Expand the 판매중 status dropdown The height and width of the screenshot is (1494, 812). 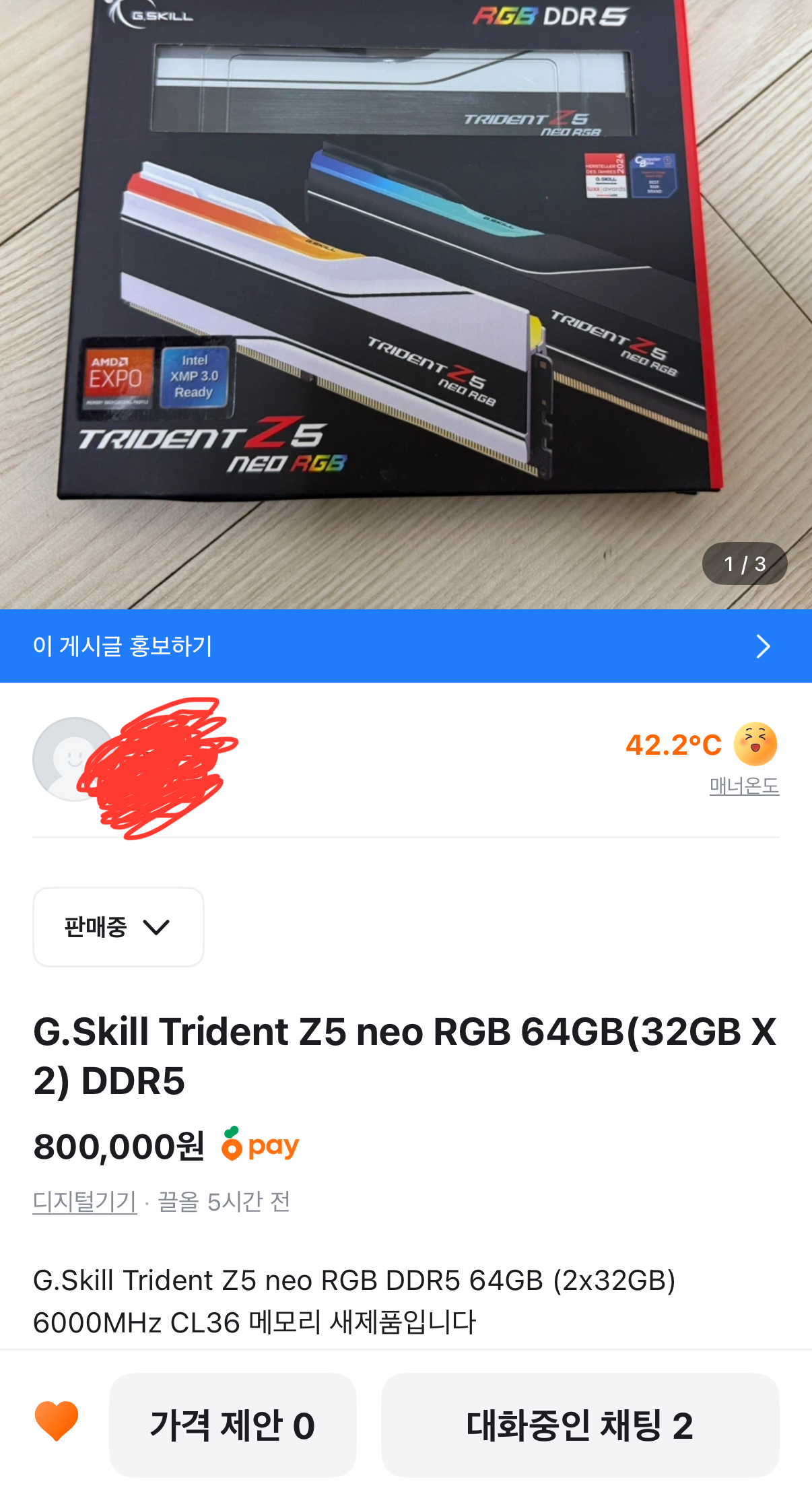119,927
